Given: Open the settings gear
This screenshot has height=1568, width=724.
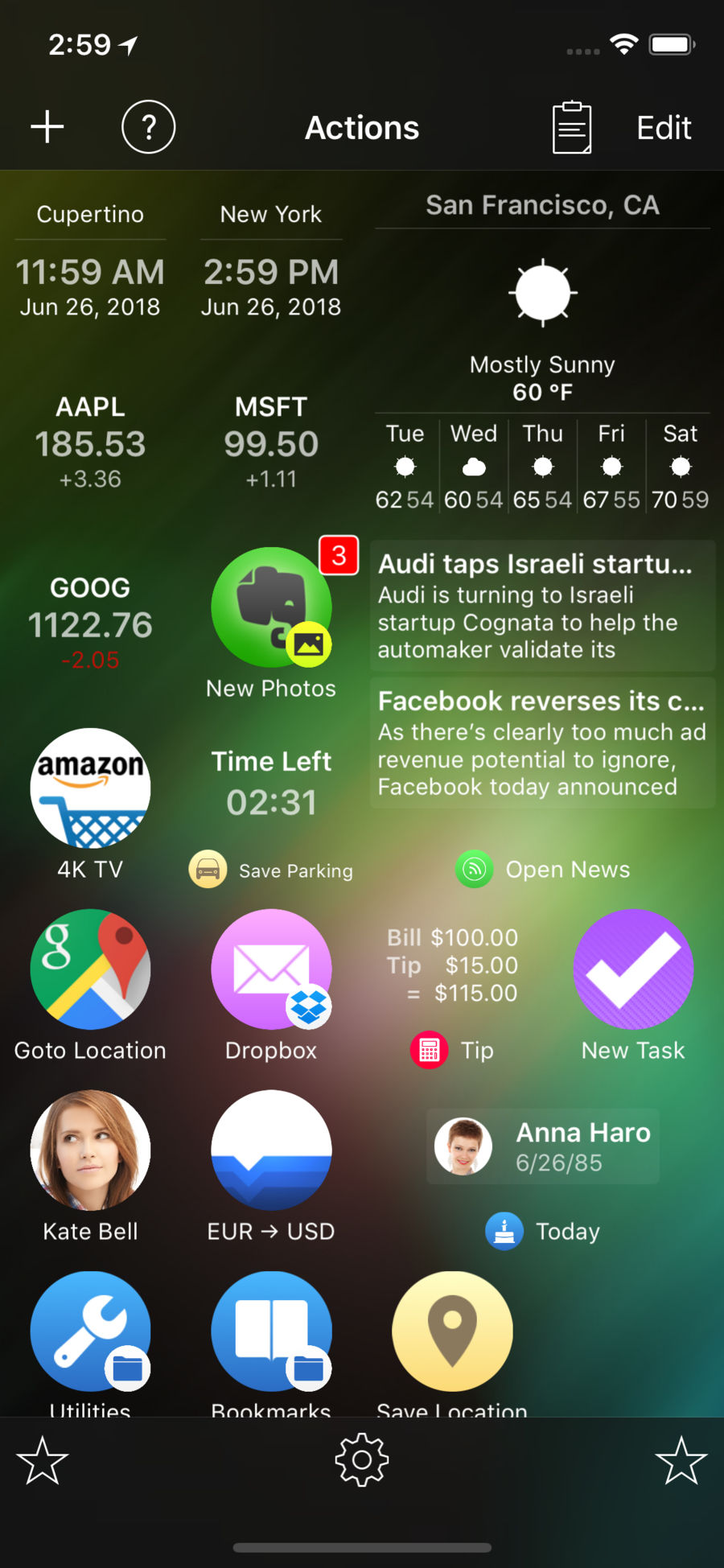Looking at the screenshot, I should coord(362,1459).
